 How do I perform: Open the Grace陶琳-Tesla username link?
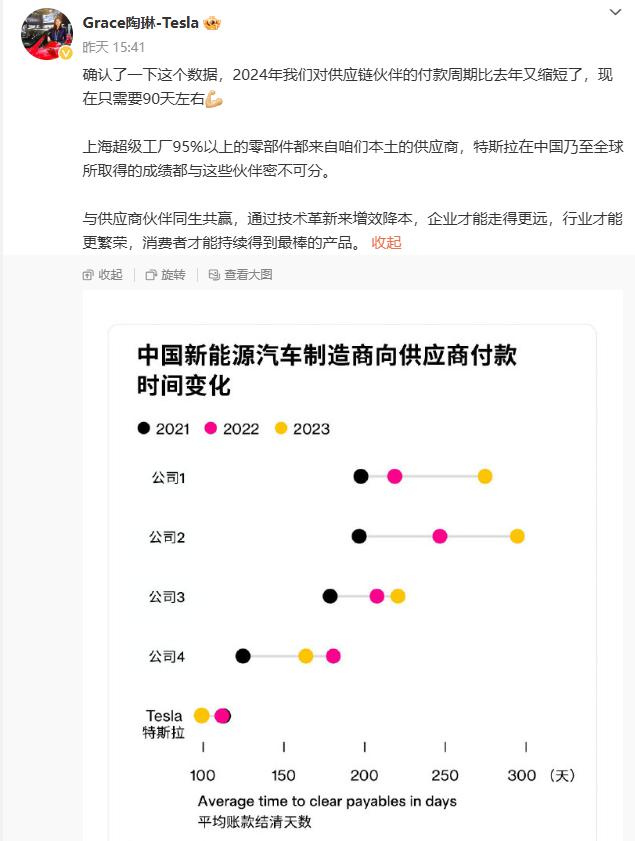point(141,23)
